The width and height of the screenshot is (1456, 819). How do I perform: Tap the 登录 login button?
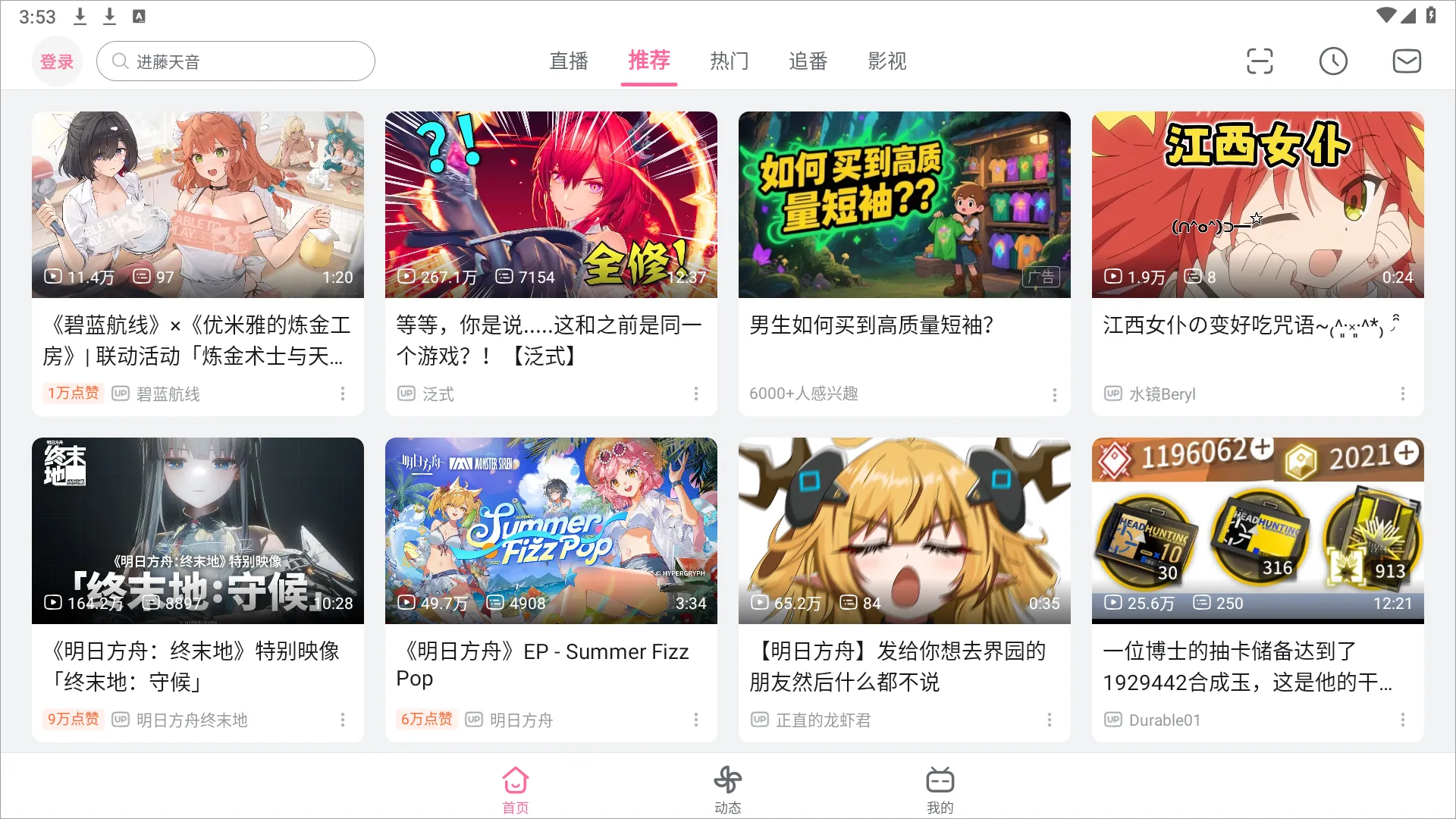coord(57,61)
